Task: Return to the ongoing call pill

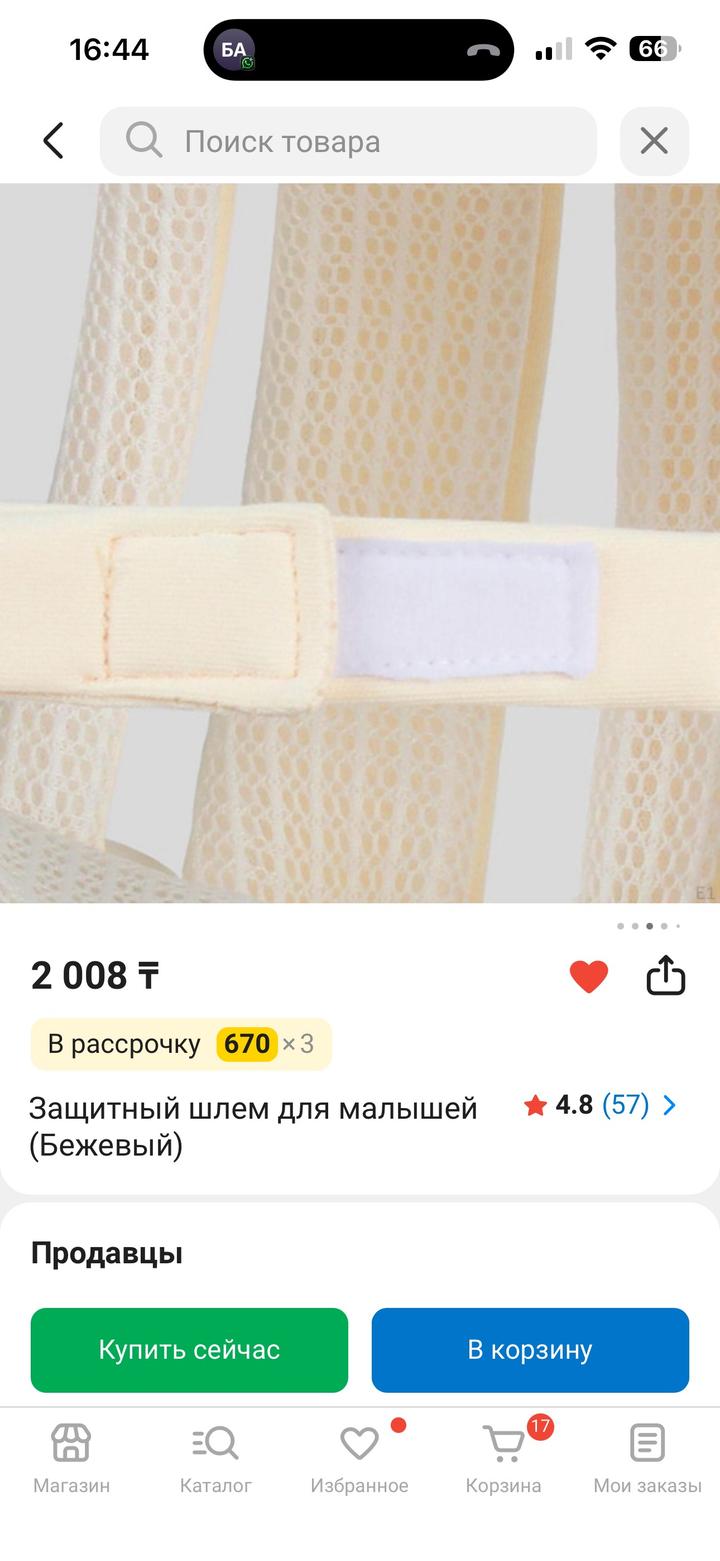Action: click(x=358, y=49)
